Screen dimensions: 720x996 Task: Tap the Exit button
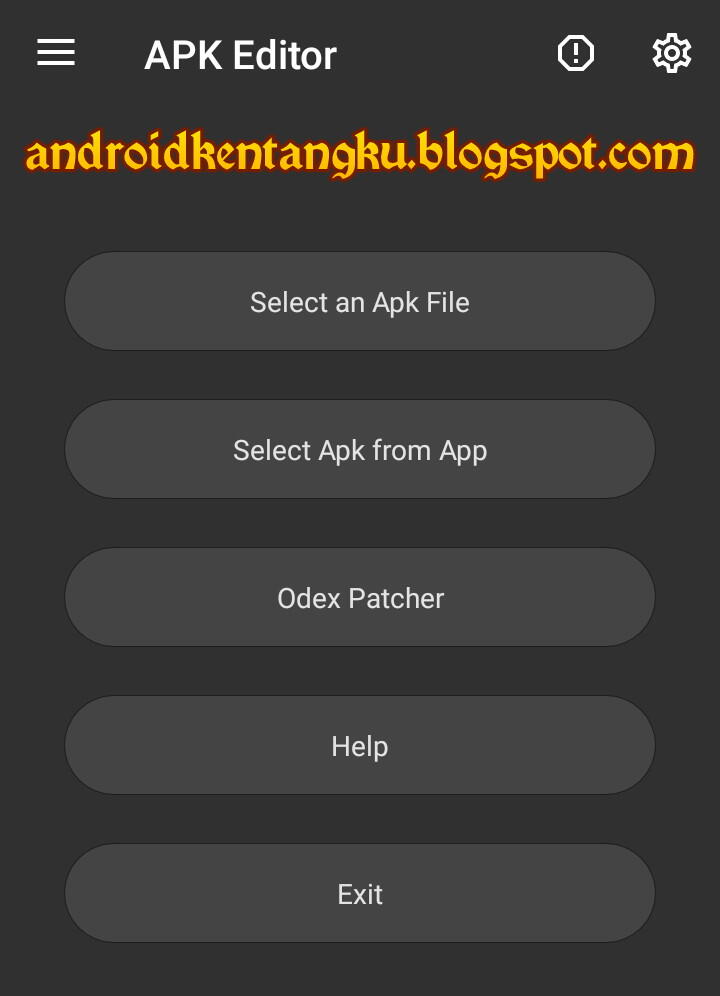coord(360,894)
